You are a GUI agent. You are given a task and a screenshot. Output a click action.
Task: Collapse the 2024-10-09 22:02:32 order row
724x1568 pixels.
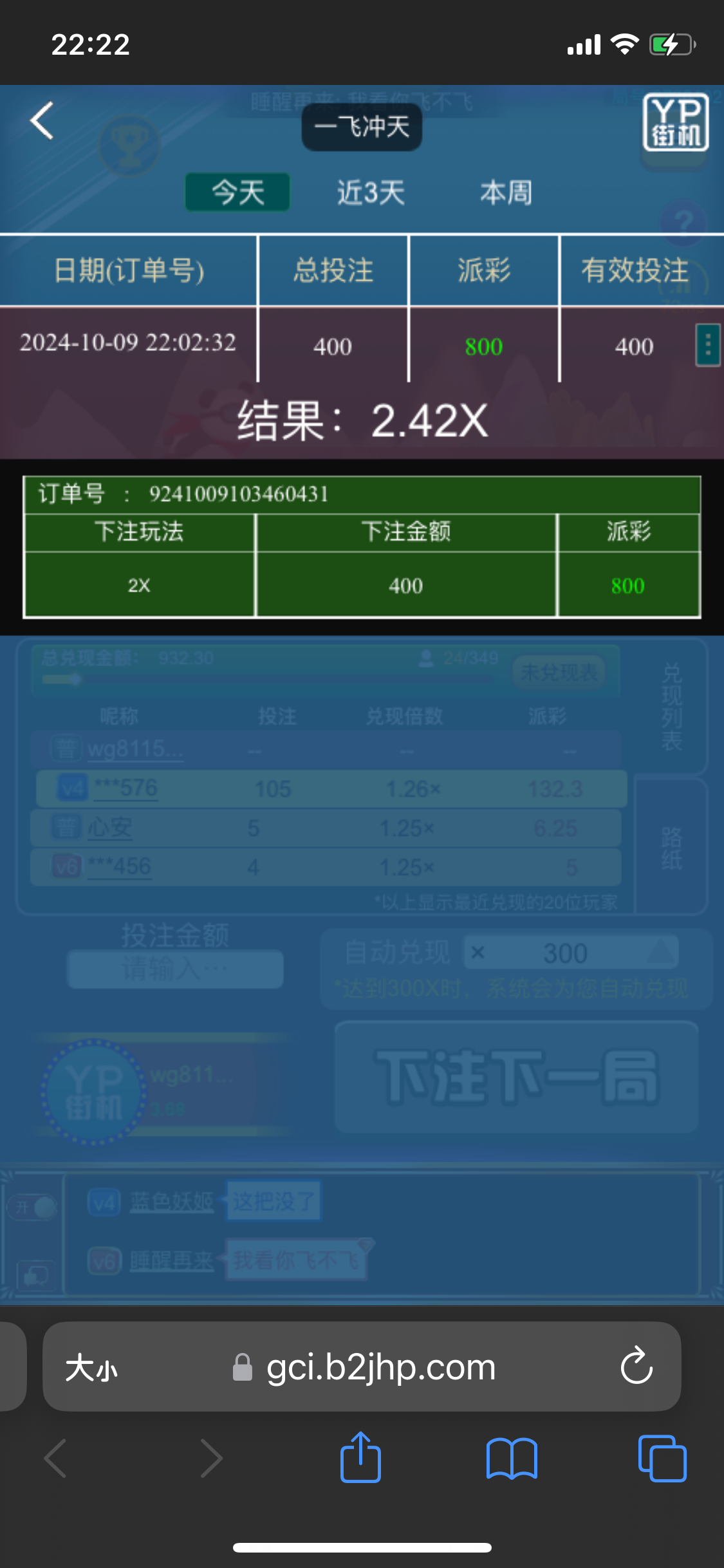point(127,343)
